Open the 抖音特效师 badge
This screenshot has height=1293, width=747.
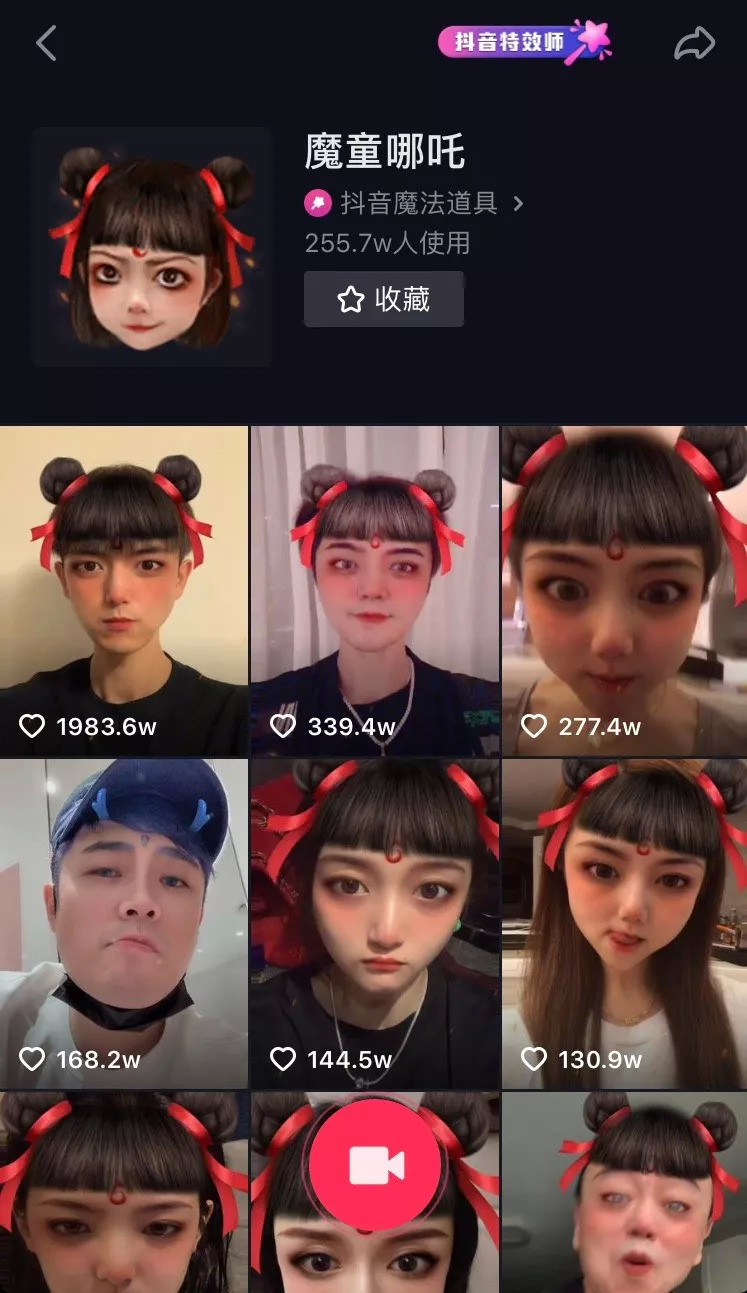[523, 42]
